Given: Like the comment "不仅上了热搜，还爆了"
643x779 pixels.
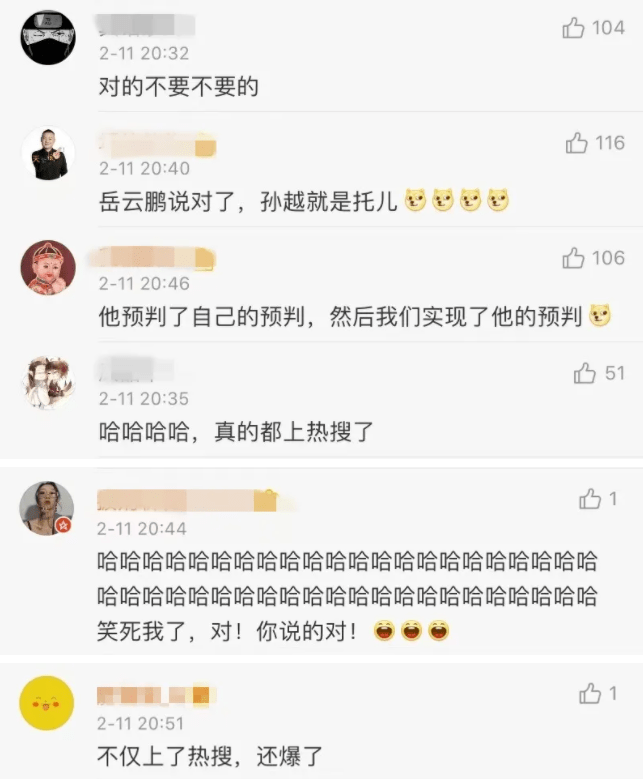Looking at the screenshot, I should (591, 693).
